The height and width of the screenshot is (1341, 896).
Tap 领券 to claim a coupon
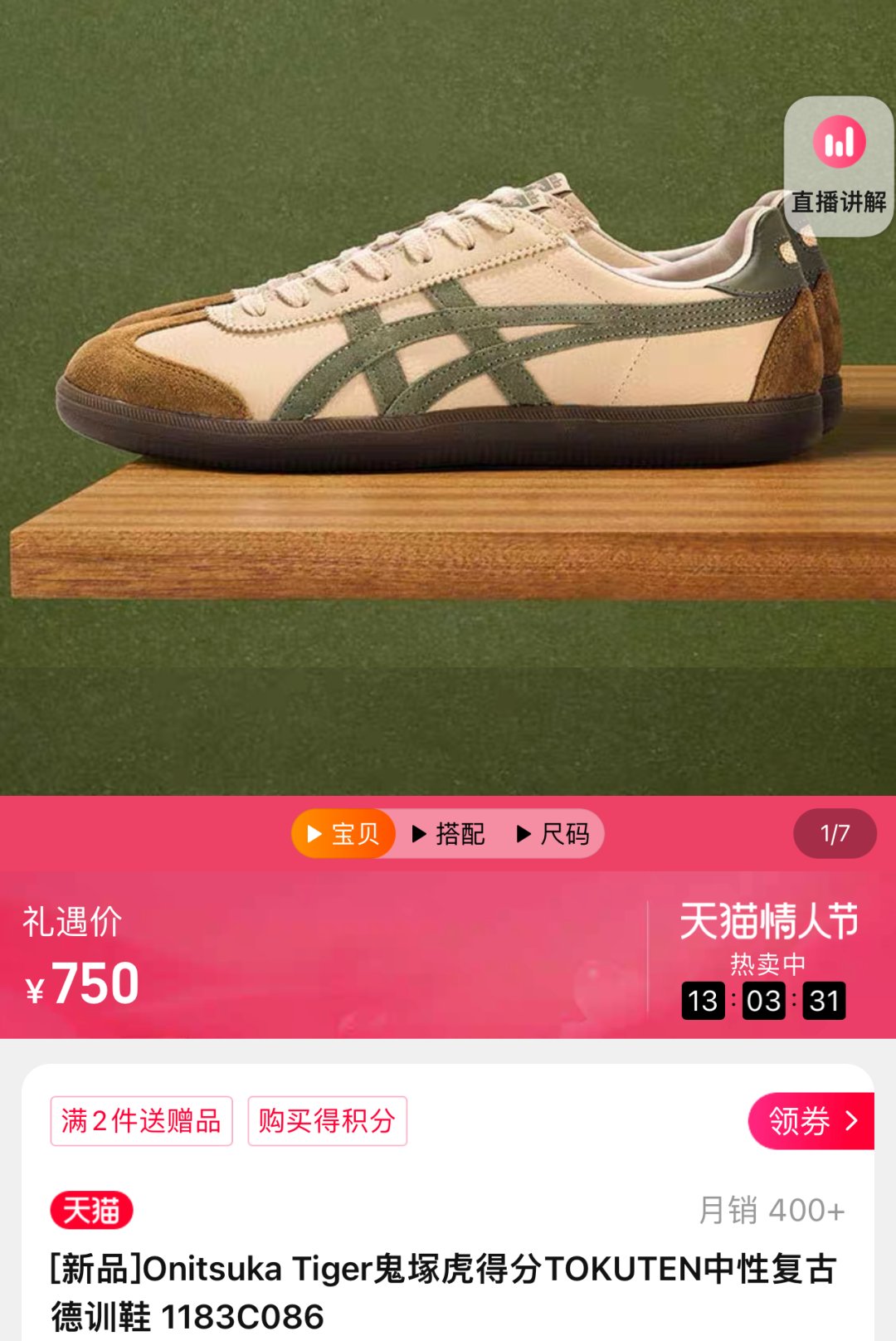[x=811, y=1121]
